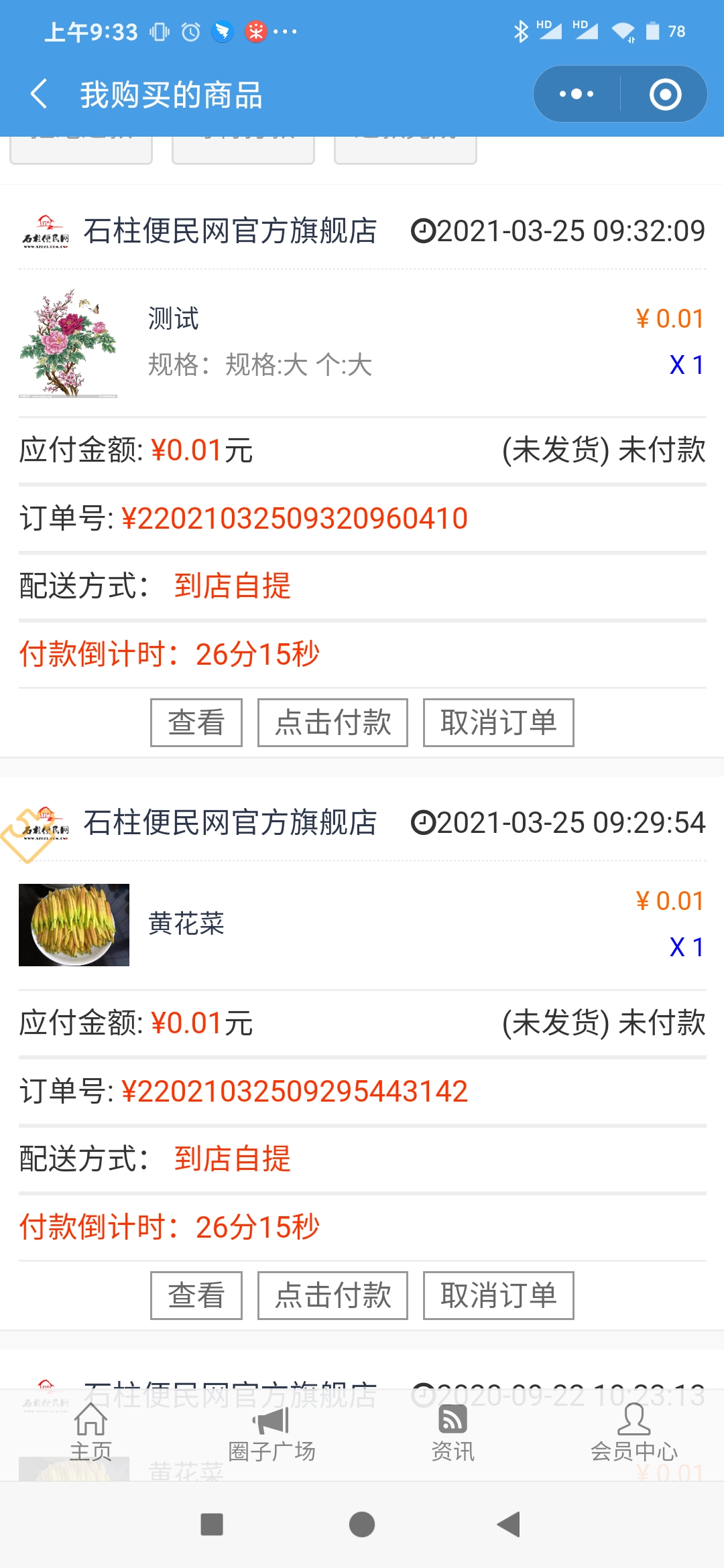Screen dimensions: 724x1568
Task: Cancel the 09:29:54 黄花菜 order
Action: pyautogui.click(x=498, y=1295)
